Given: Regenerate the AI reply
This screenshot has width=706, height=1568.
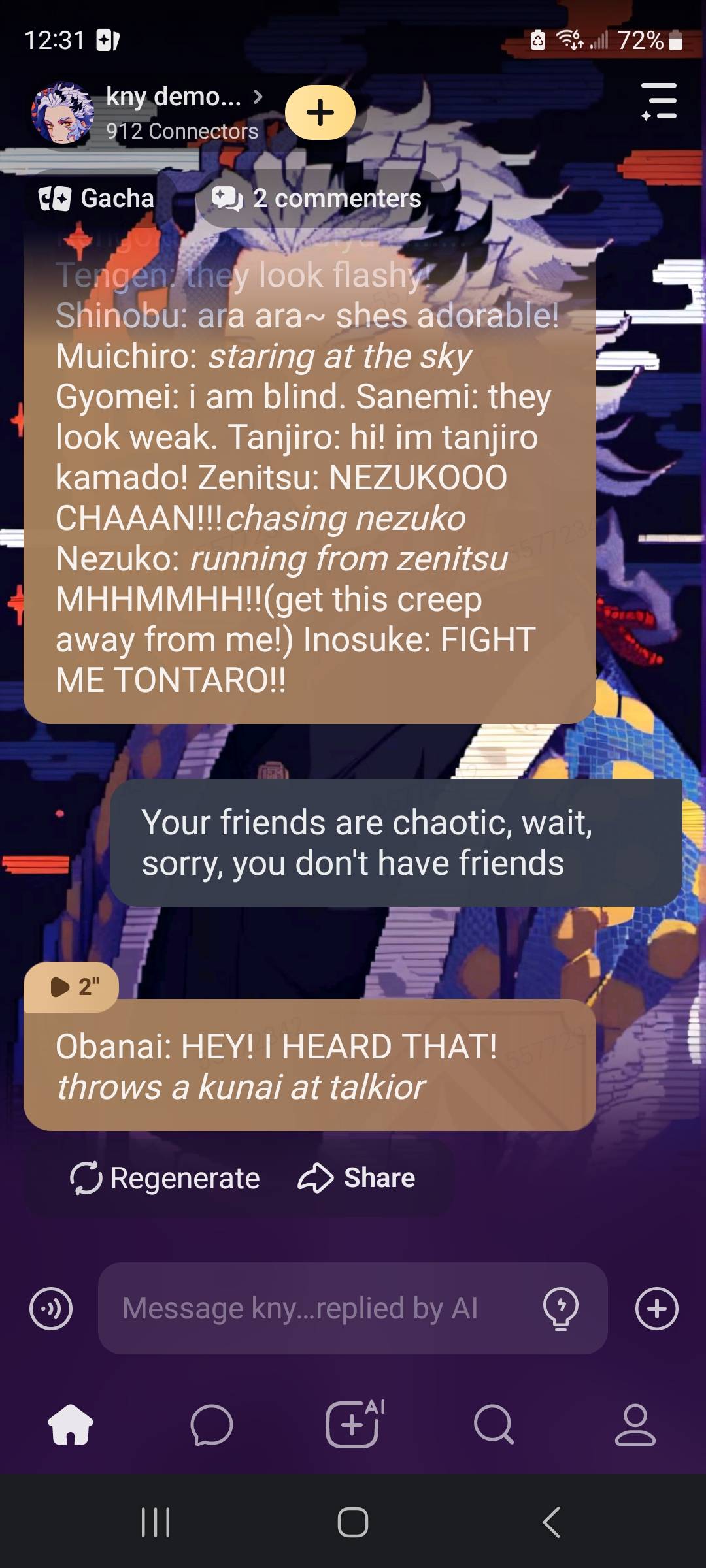Looking at the screenshot, I should pos(165,1178).
